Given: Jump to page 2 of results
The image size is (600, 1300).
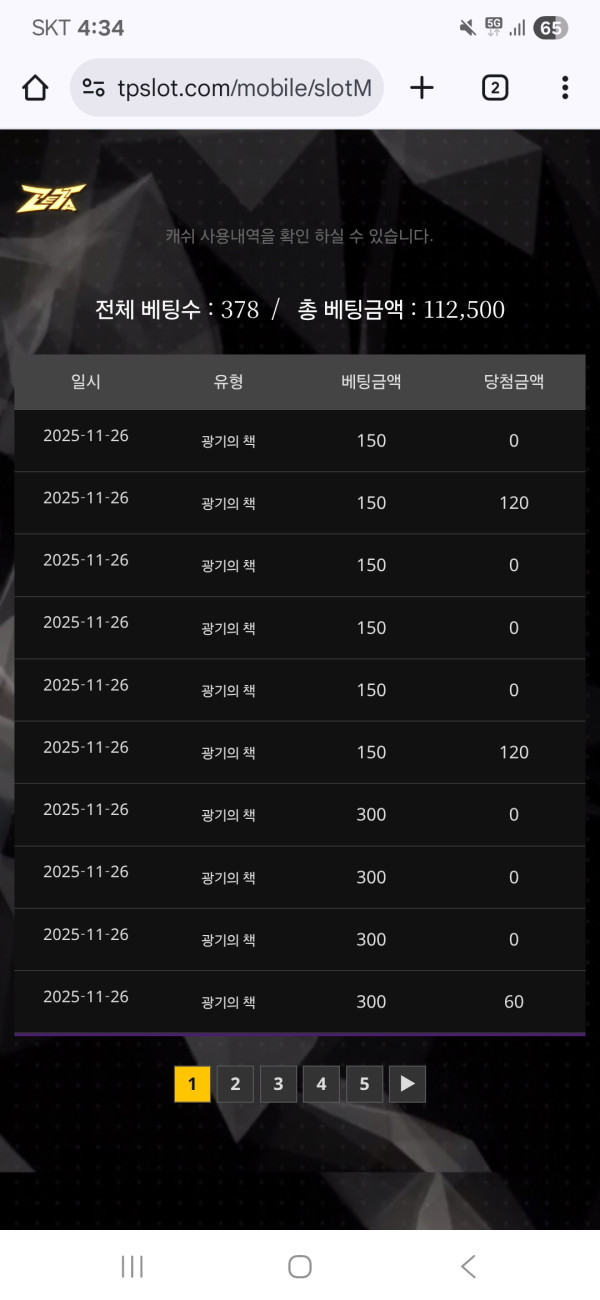Looking at the screenshot, I should coord(235,1084).
